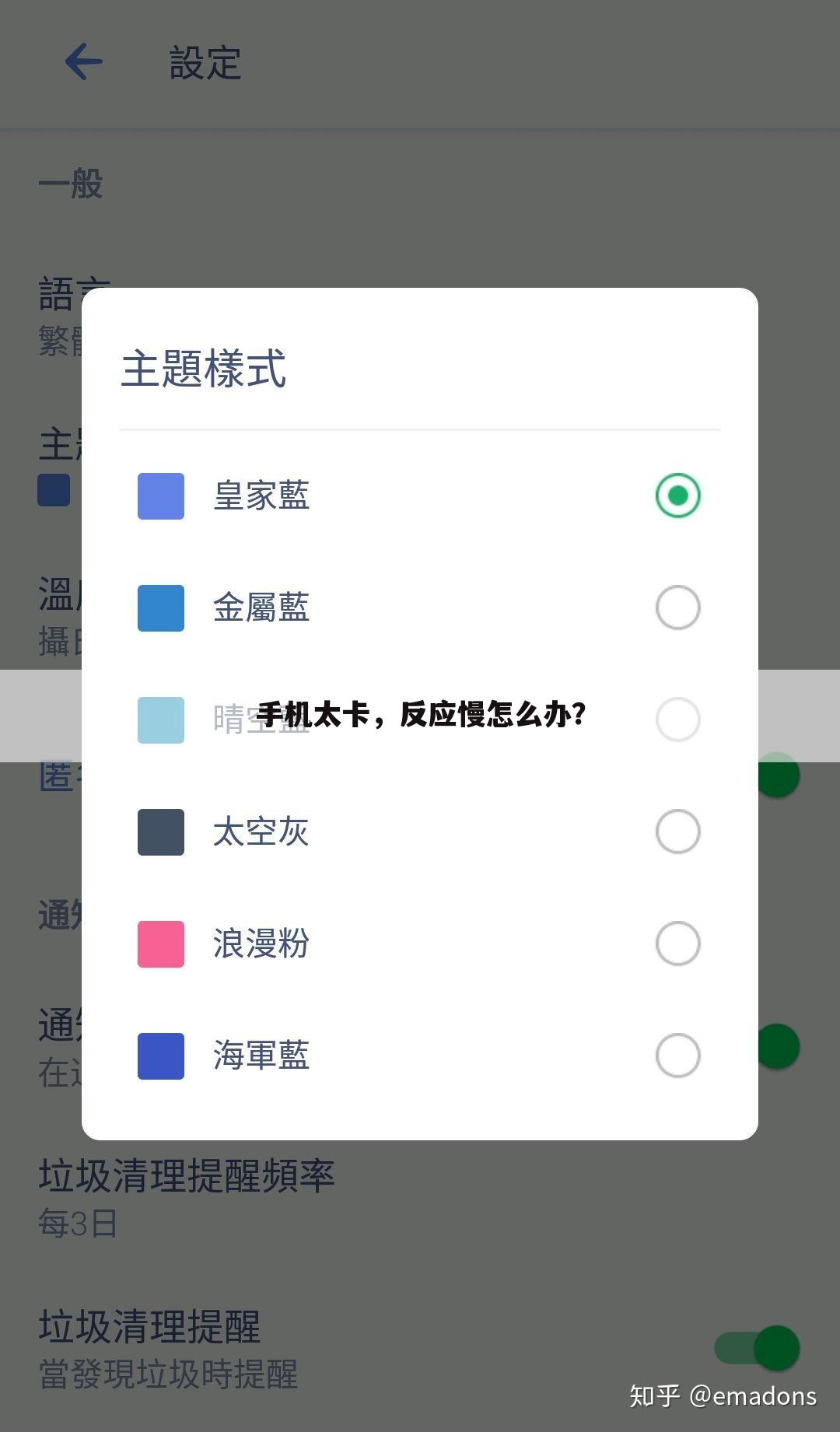Select the 太空灰 theme radio button
This screenshot has width=840, height=1432.
point(677,832)
